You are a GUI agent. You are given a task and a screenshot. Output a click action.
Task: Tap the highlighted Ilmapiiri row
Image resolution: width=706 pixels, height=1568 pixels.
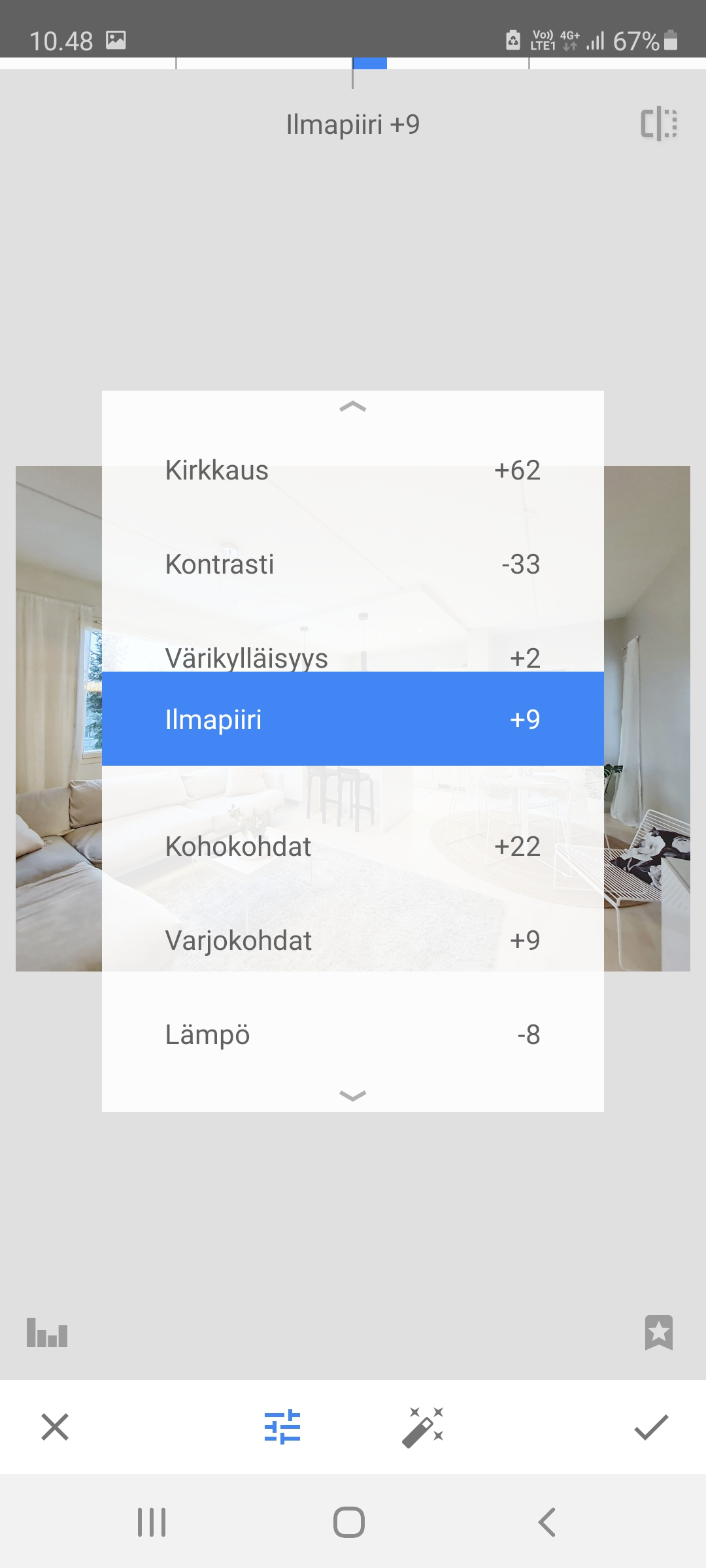[353, 719]
